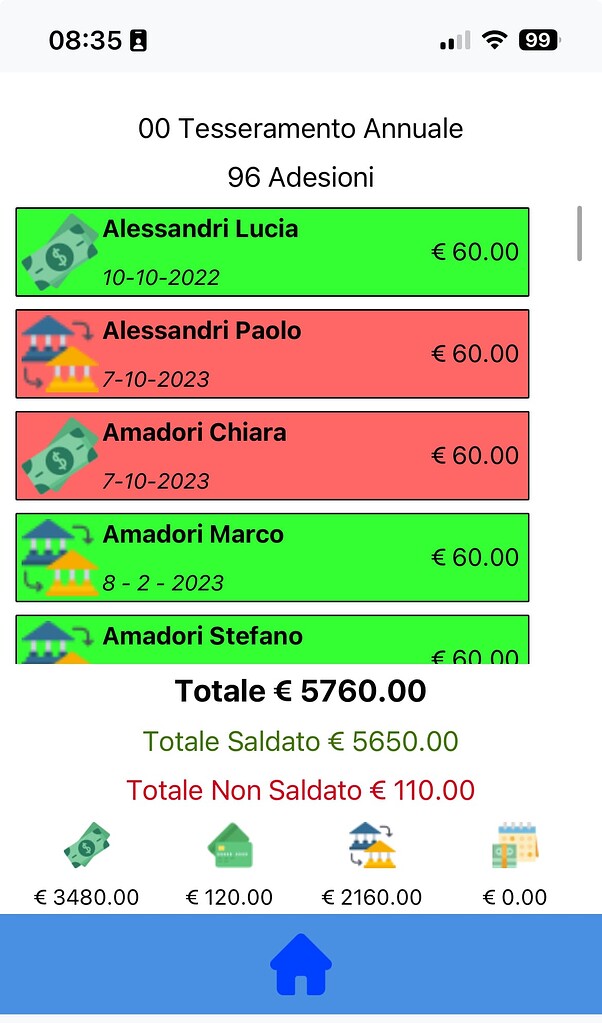Open Amadori Marco's membership entry

(272, 557)
